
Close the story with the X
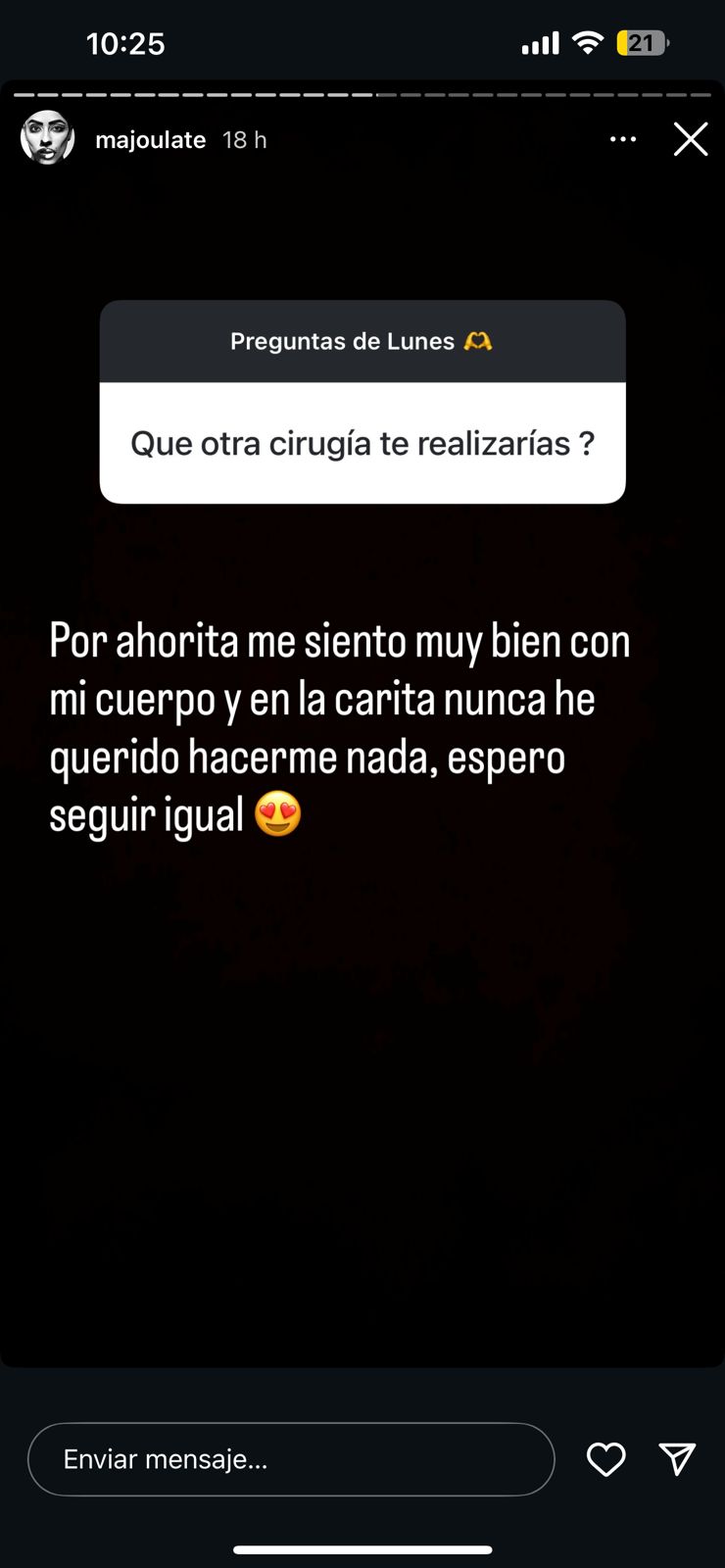691,139
